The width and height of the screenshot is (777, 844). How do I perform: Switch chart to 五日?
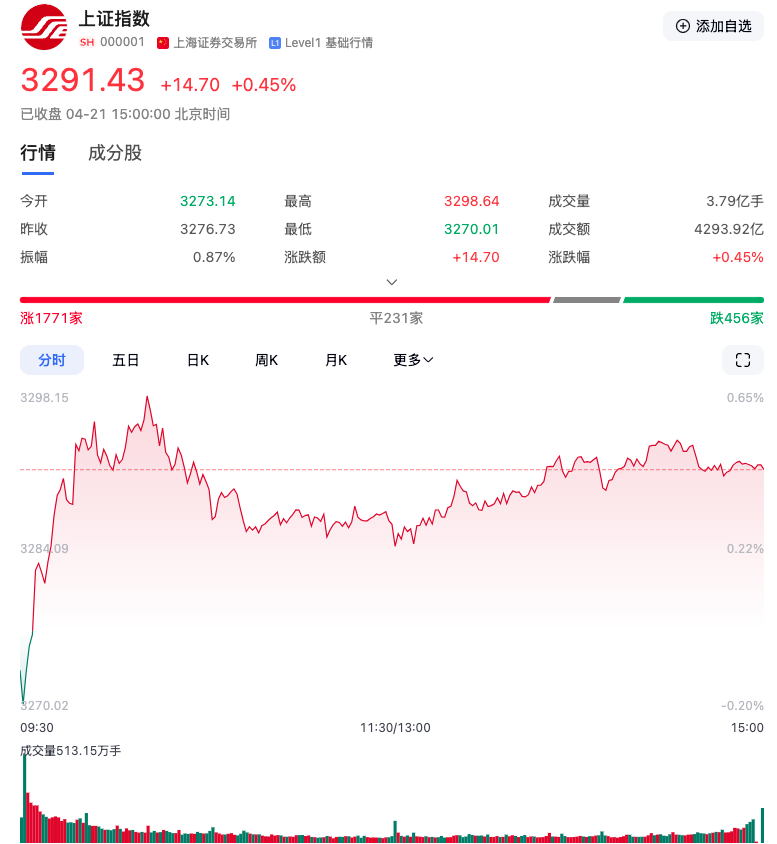tap(126, 360)
